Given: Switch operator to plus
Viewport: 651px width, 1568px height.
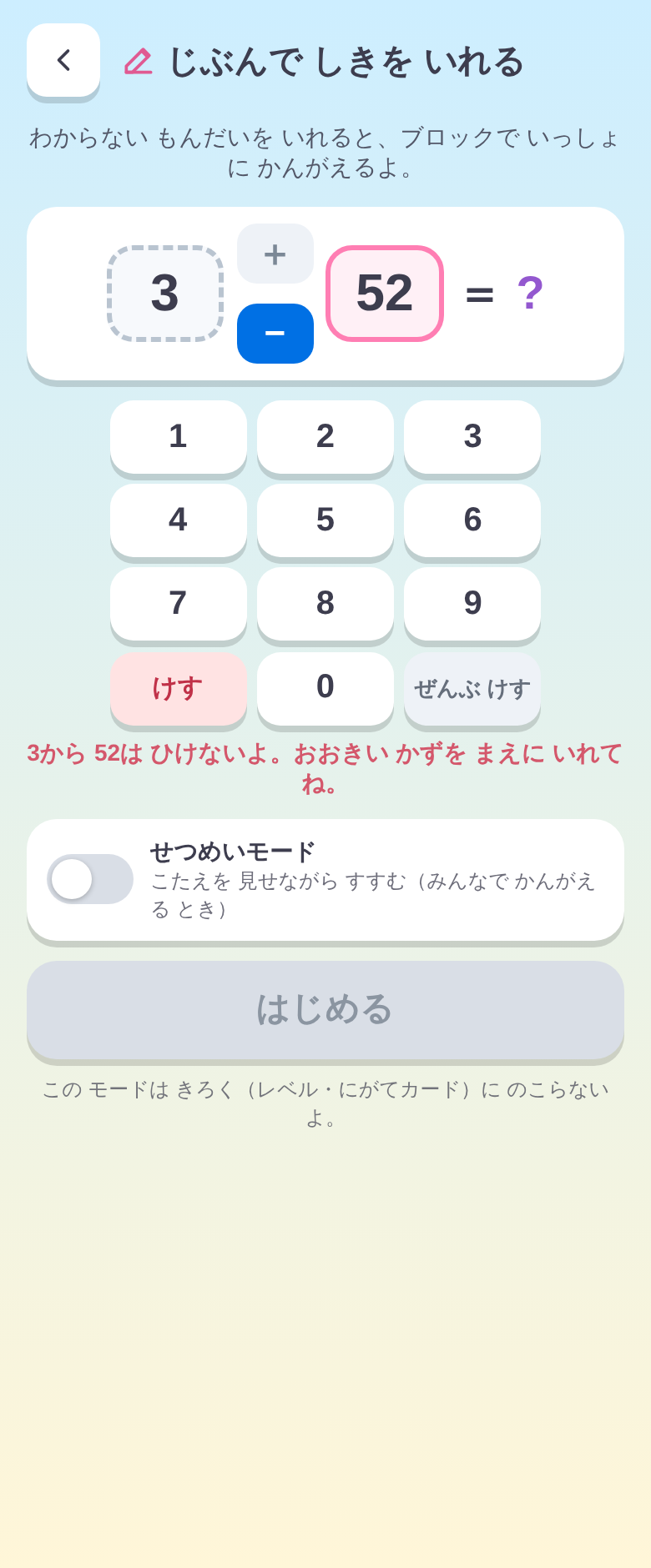Looking at the screenshot, I should click(x=275, y=254).
